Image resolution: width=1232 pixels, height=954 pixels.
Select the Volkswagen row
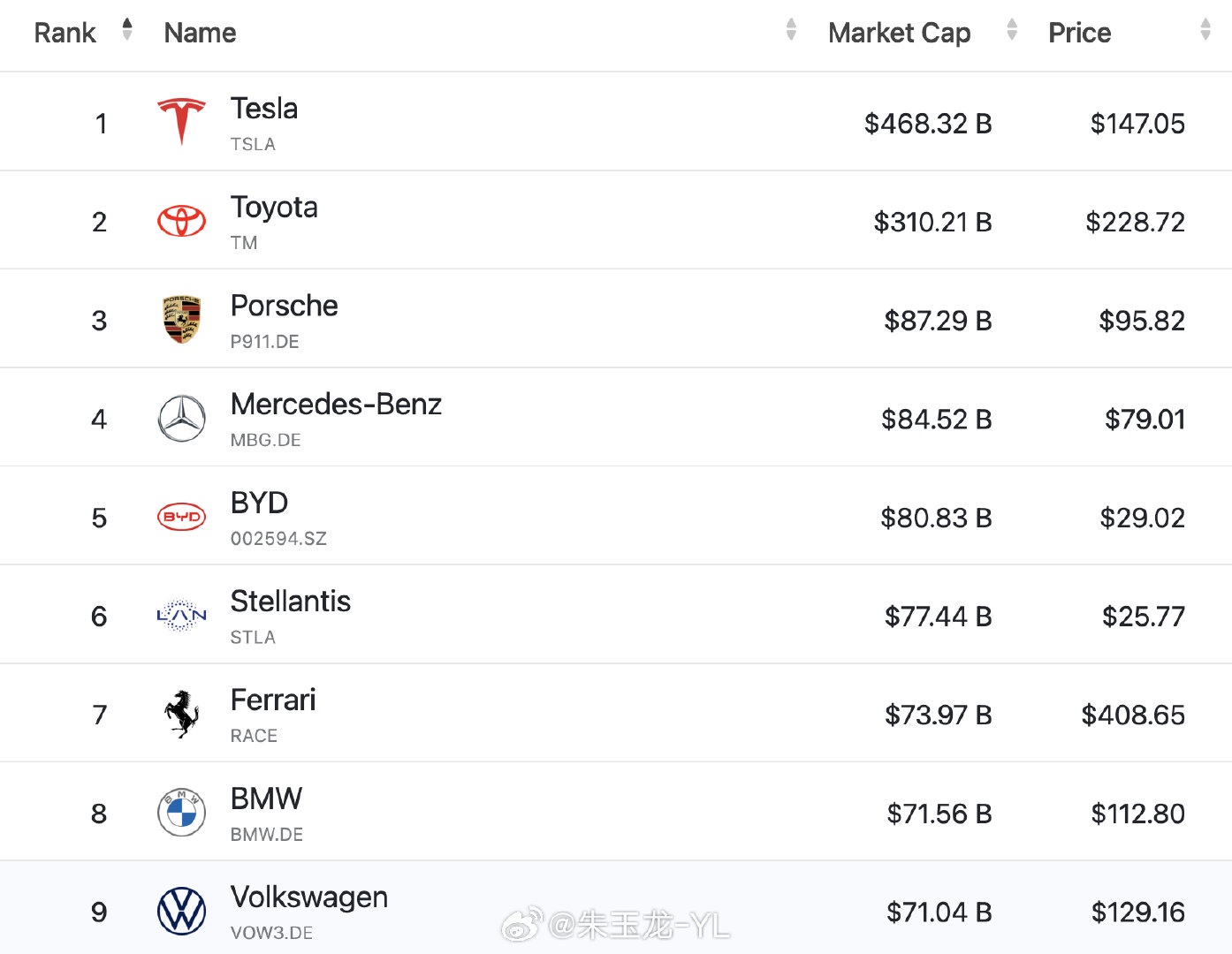(x=308, y=898)
